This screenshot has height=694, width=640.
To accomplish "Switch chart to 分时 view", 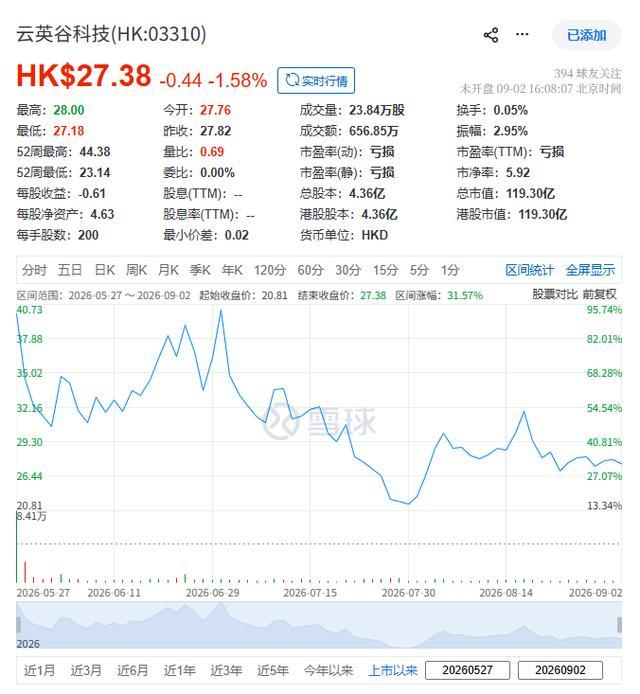I will coord(34,270).
